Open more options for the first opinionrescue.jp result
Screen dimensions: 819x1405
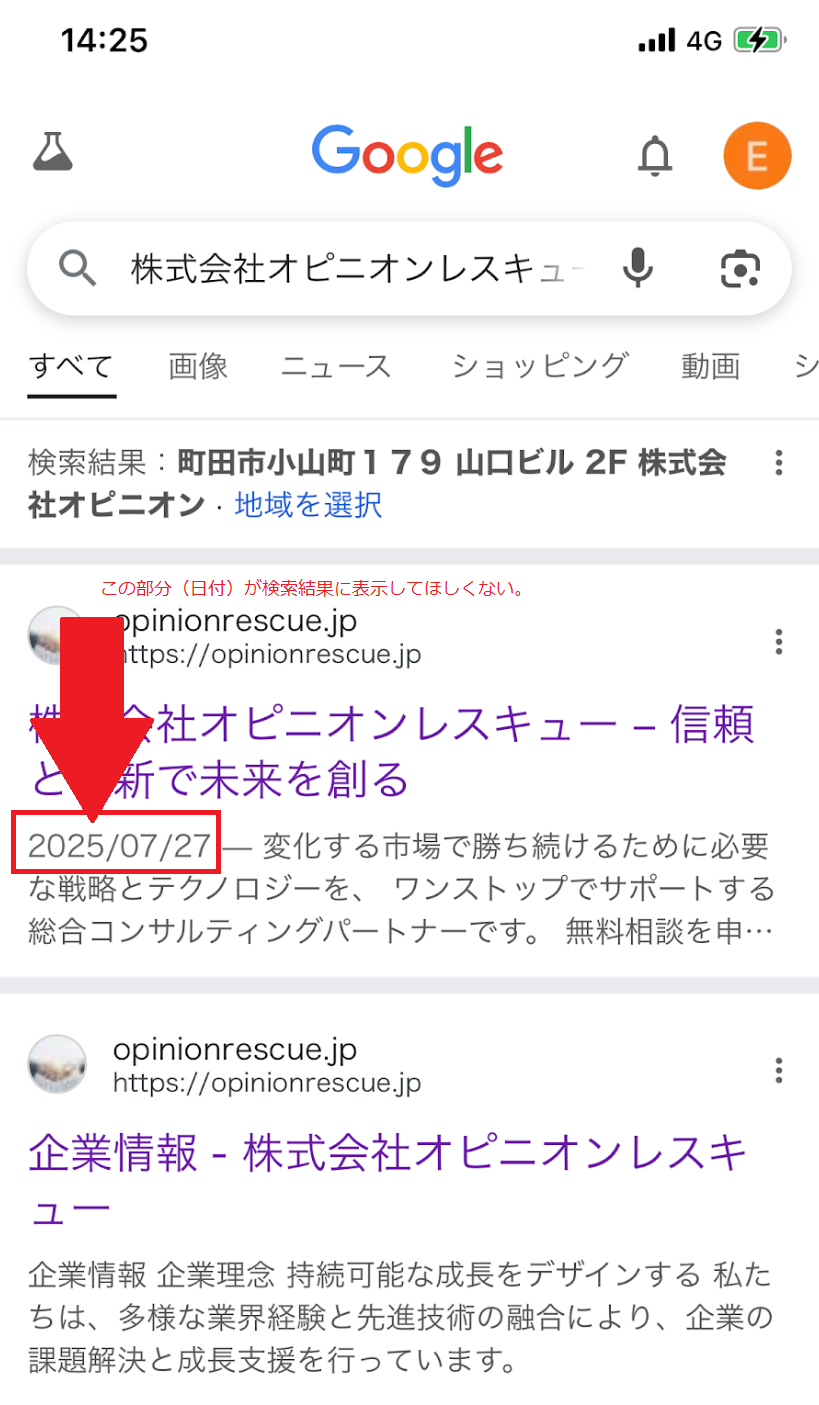pyautogui.click(x=778, y=641)
